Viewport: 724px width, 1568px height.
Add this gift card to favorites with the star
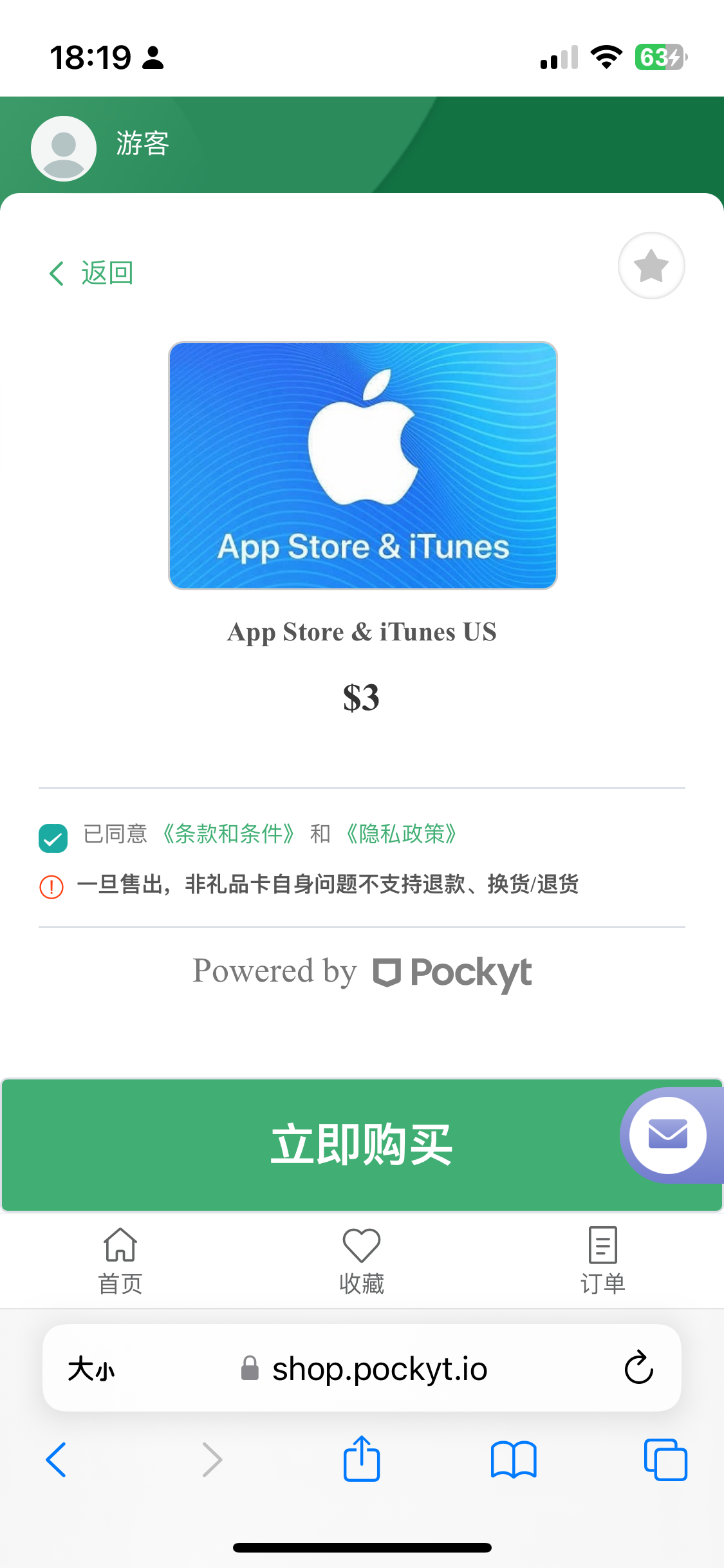pyautogui.click(x=651, y=266)
